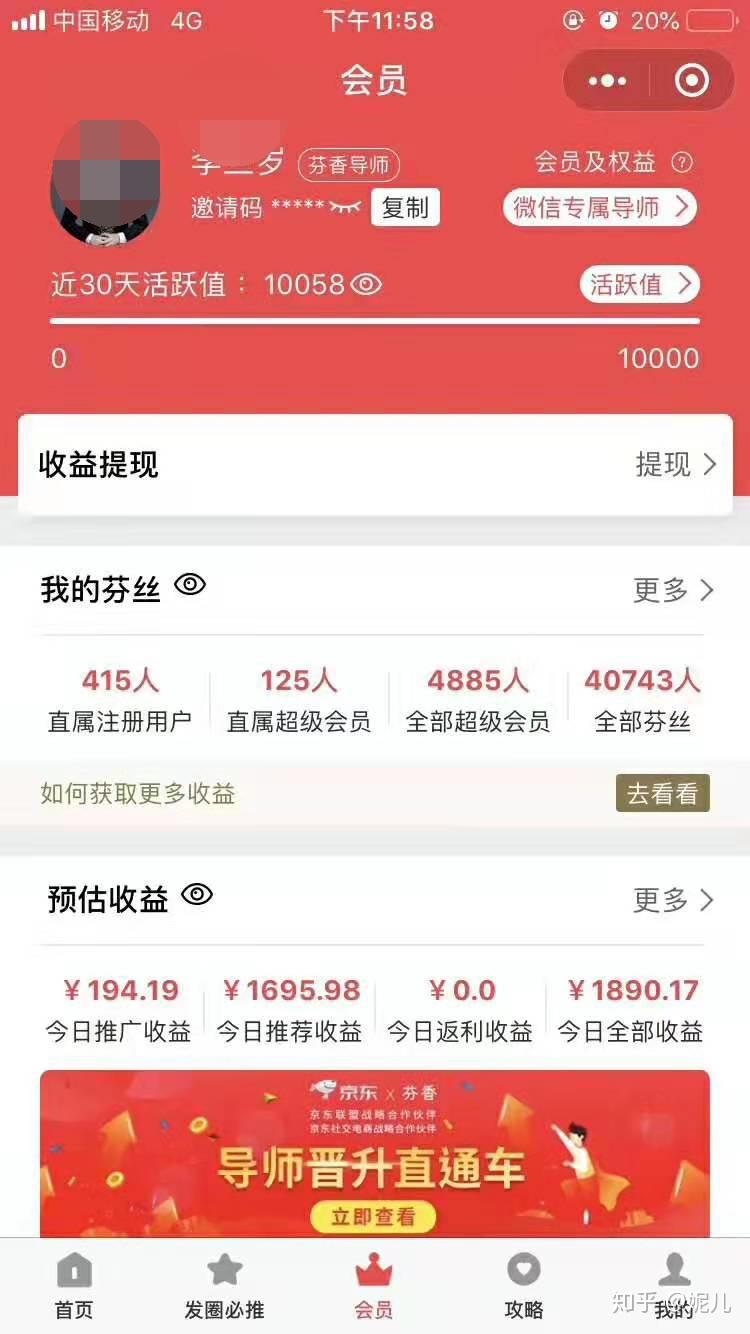The image size is (750, 1334).
Task: Open the mini program more-options menu
Action: point(607,81)
